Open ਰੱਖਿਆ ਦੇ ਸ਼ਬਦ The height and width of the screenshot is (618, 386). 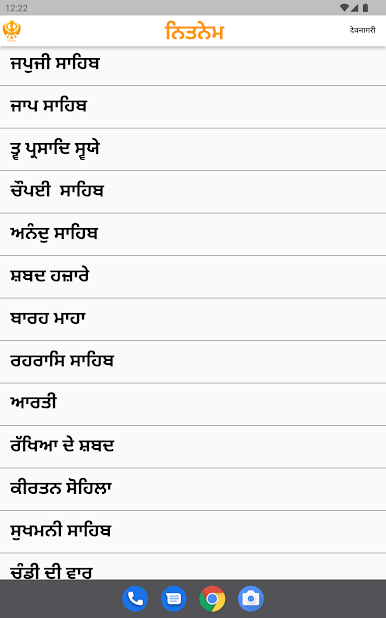(x=193, y=447)
